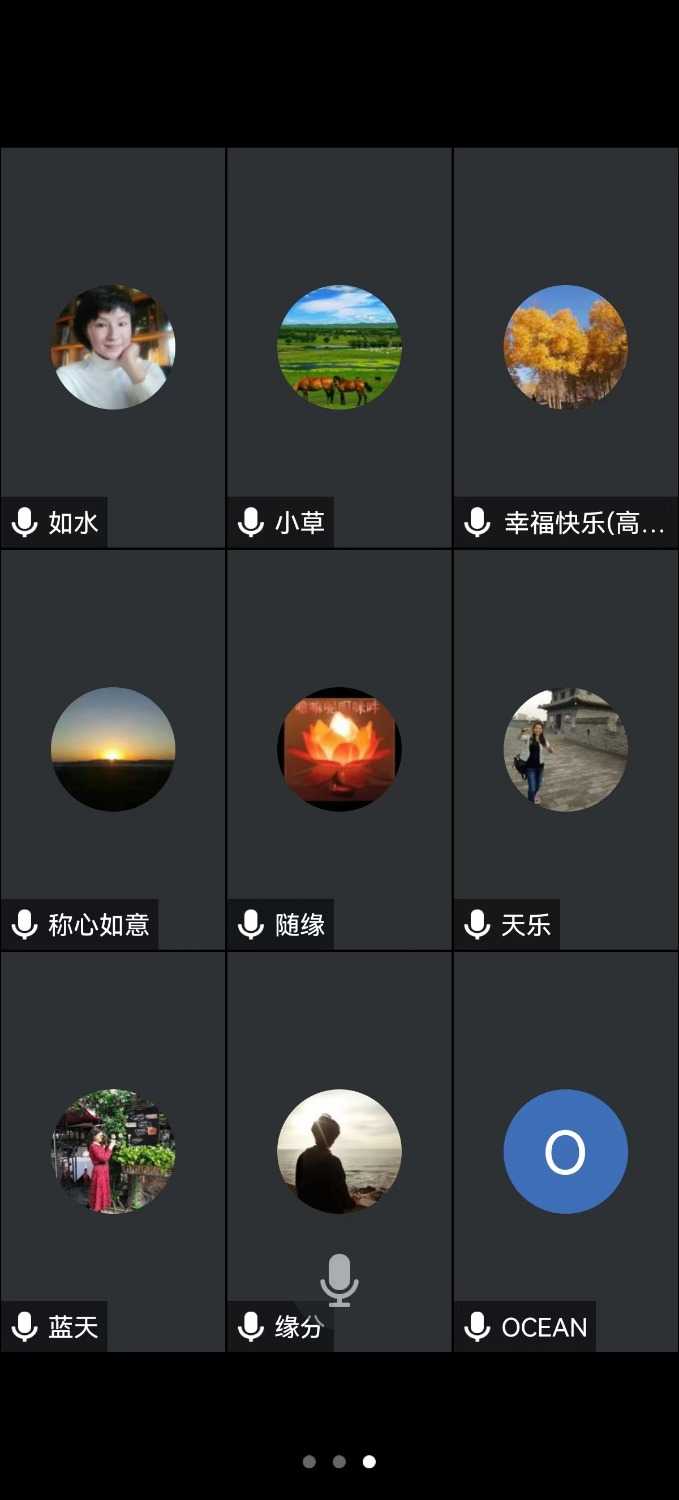Tap the 天乐 participant tile
679x1500 pixels.
565,749
